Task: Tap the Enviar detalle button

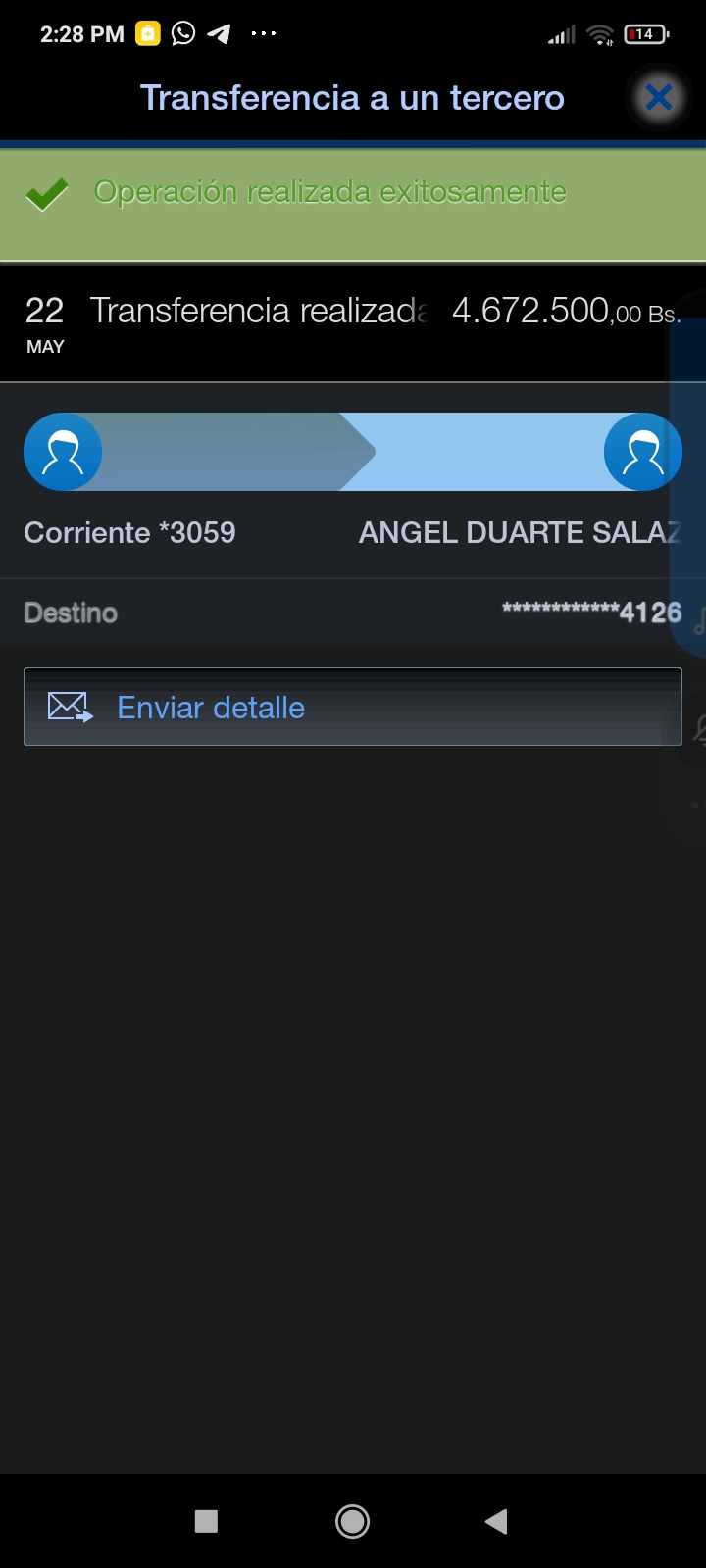Action: (353, 707)
